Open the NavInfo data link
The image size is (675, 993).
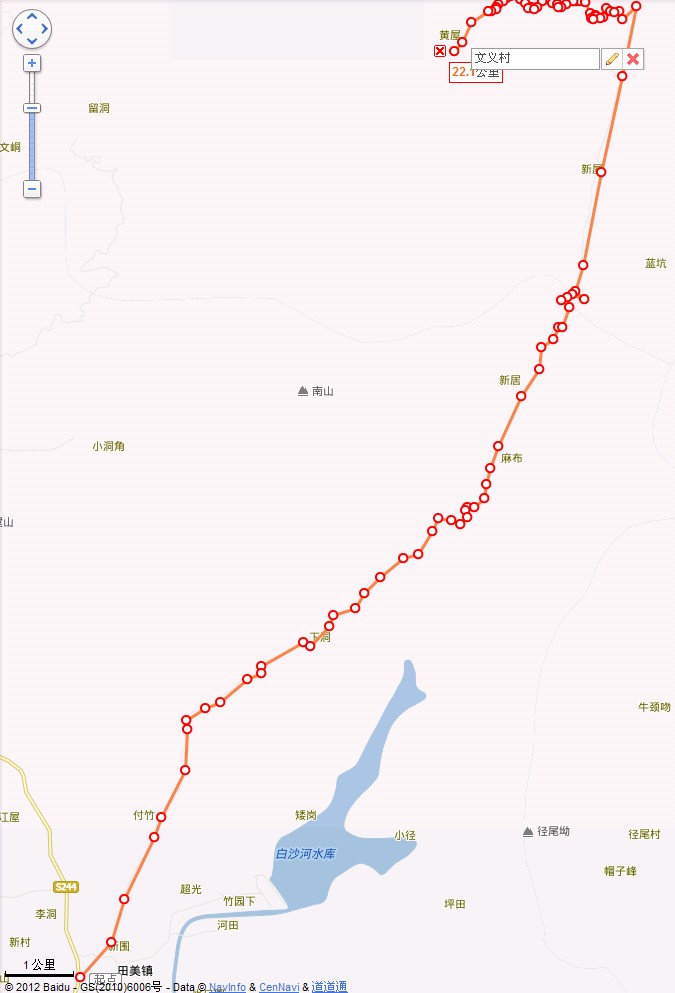point(227,987)
